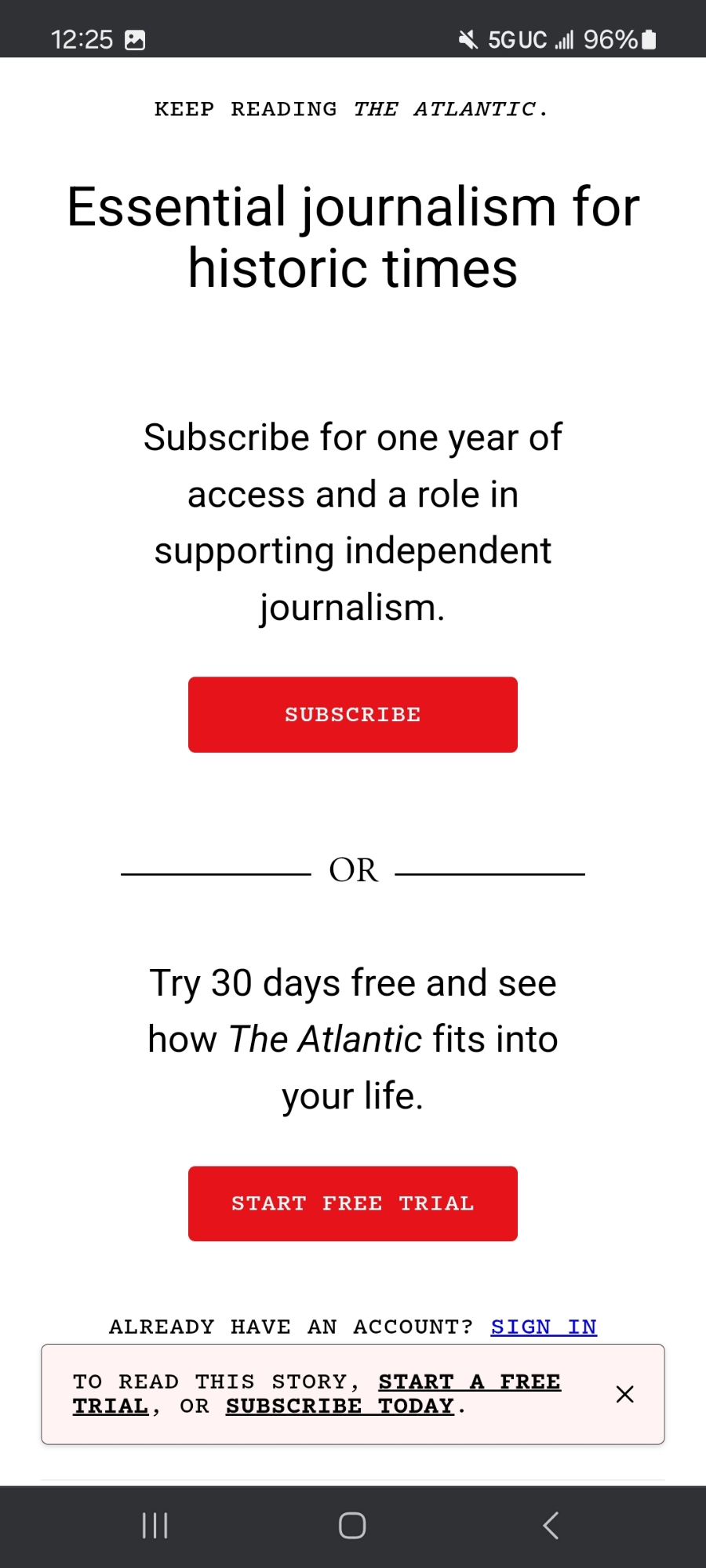
Task: Open the Sign In link
Action: pyautogui.click(x=544, y=1327)
